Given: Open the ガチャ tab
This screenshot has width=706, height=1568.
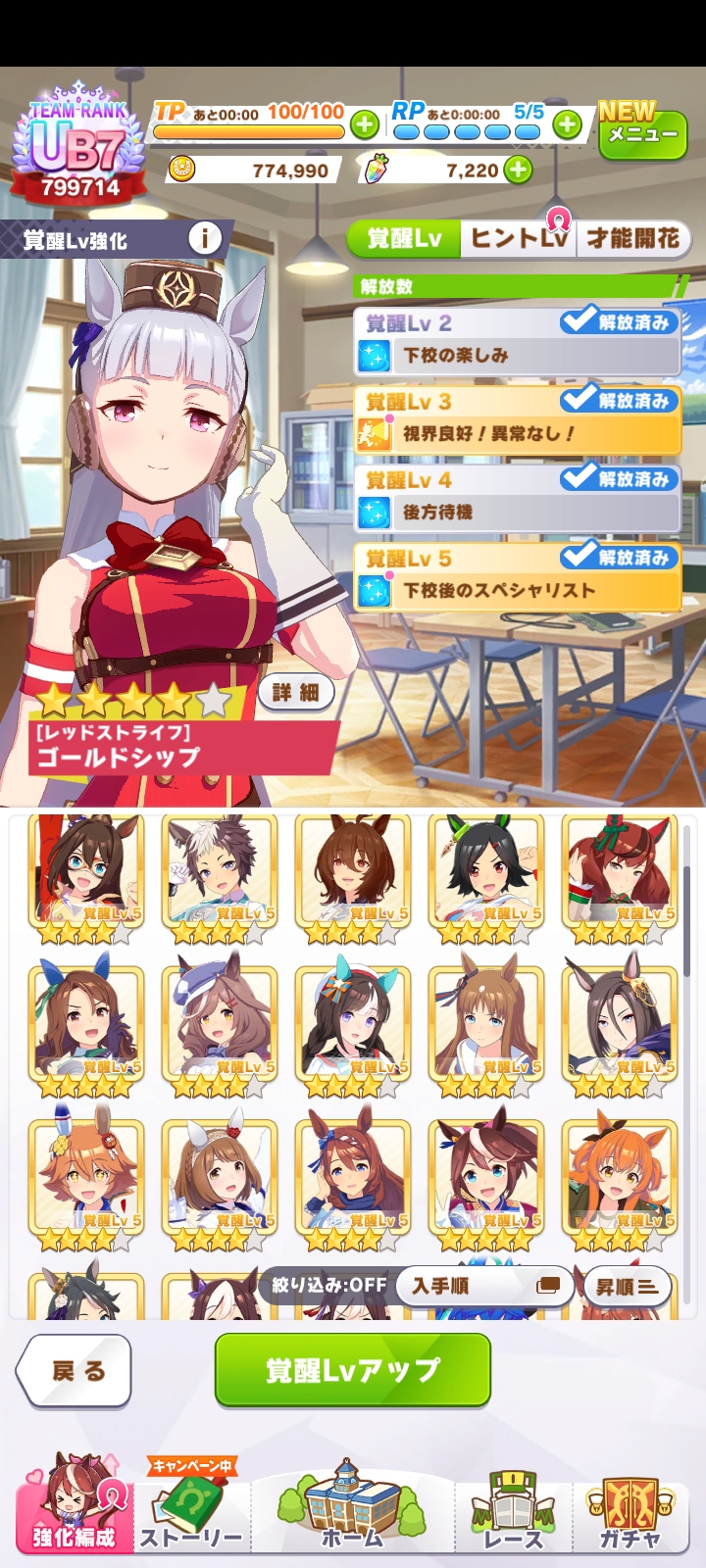Looking at the screenshot, I should (630, 1507).
